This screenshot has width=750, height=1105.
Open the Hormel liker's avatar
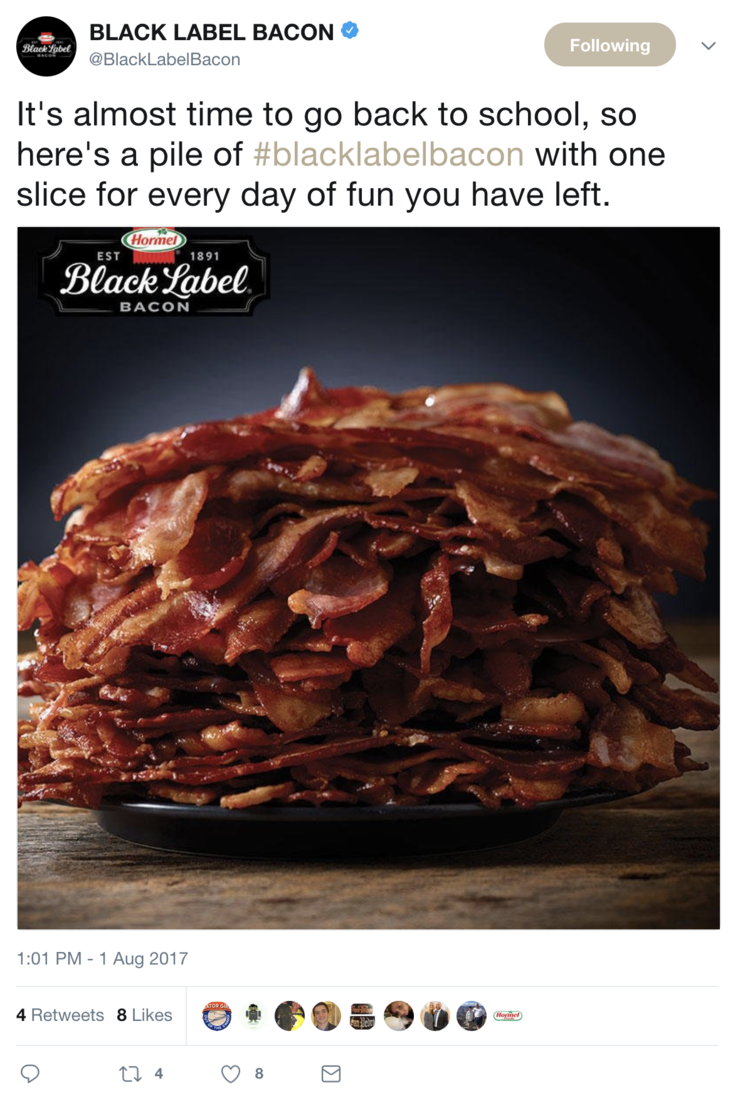[508, 1016]
